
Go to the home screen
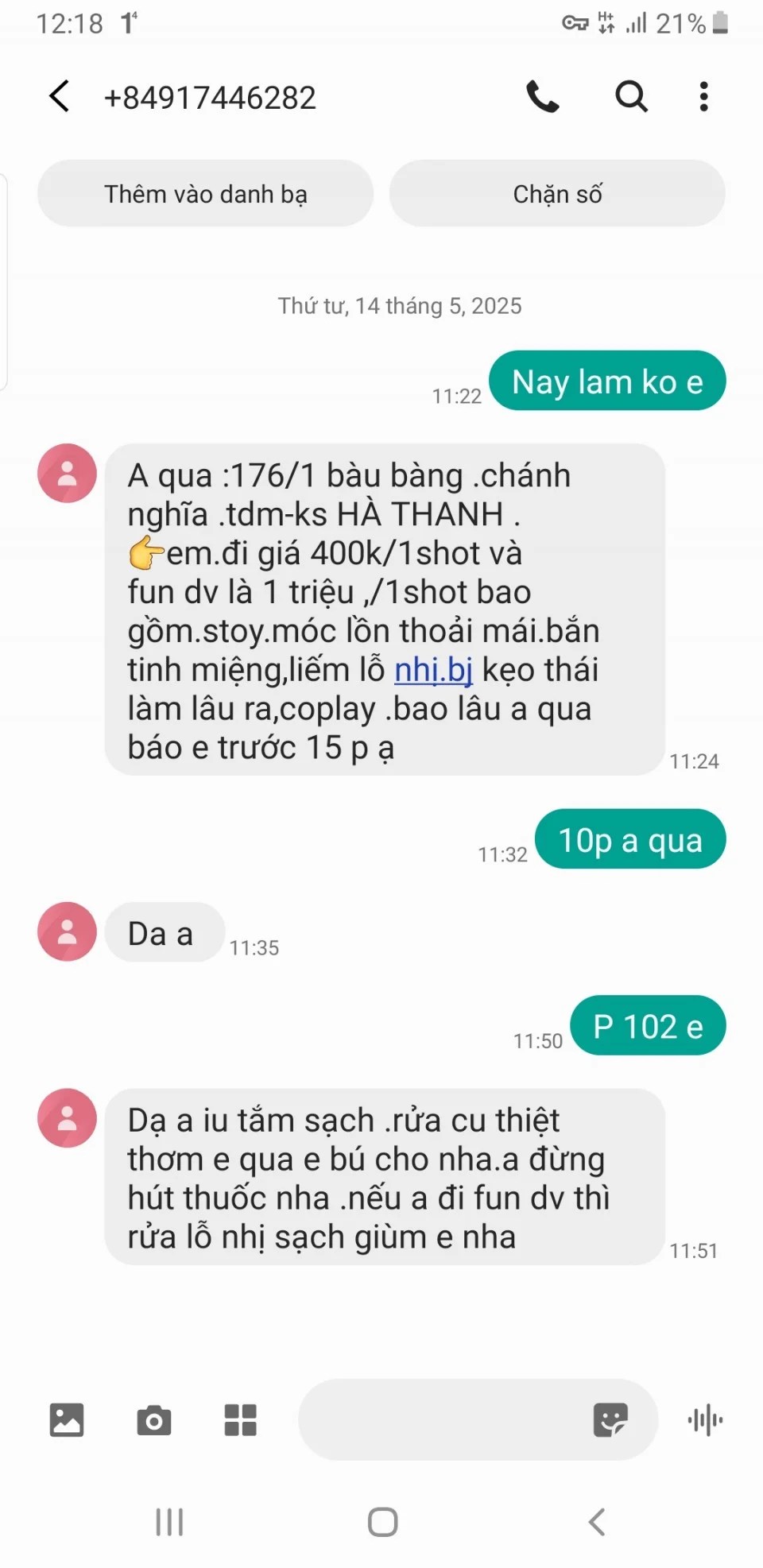tap(382, 1522)
